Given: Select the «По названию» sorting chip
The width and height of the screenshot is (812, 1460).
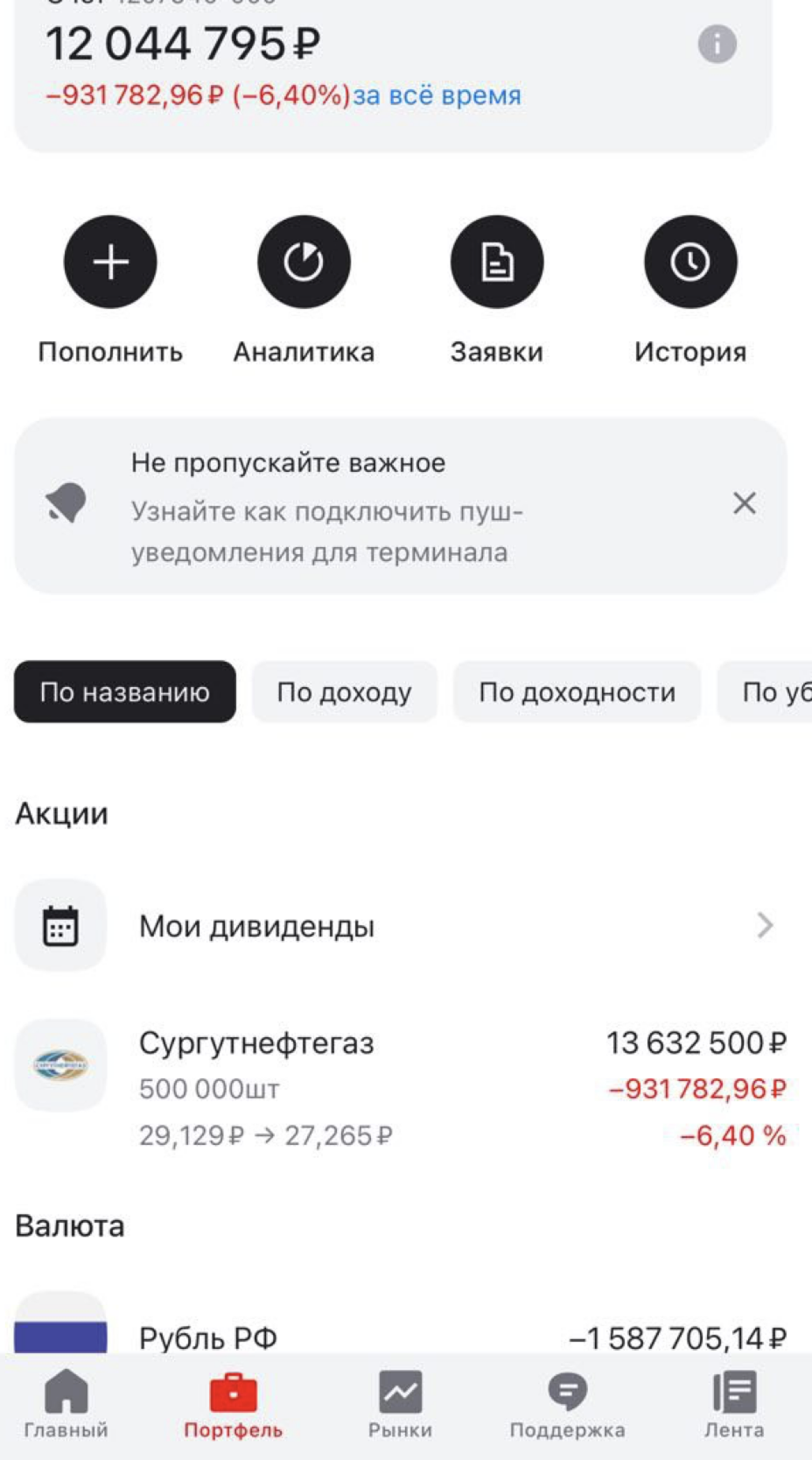Looking at the screenshot, I should pyautogui.click(x=125, y=691).
